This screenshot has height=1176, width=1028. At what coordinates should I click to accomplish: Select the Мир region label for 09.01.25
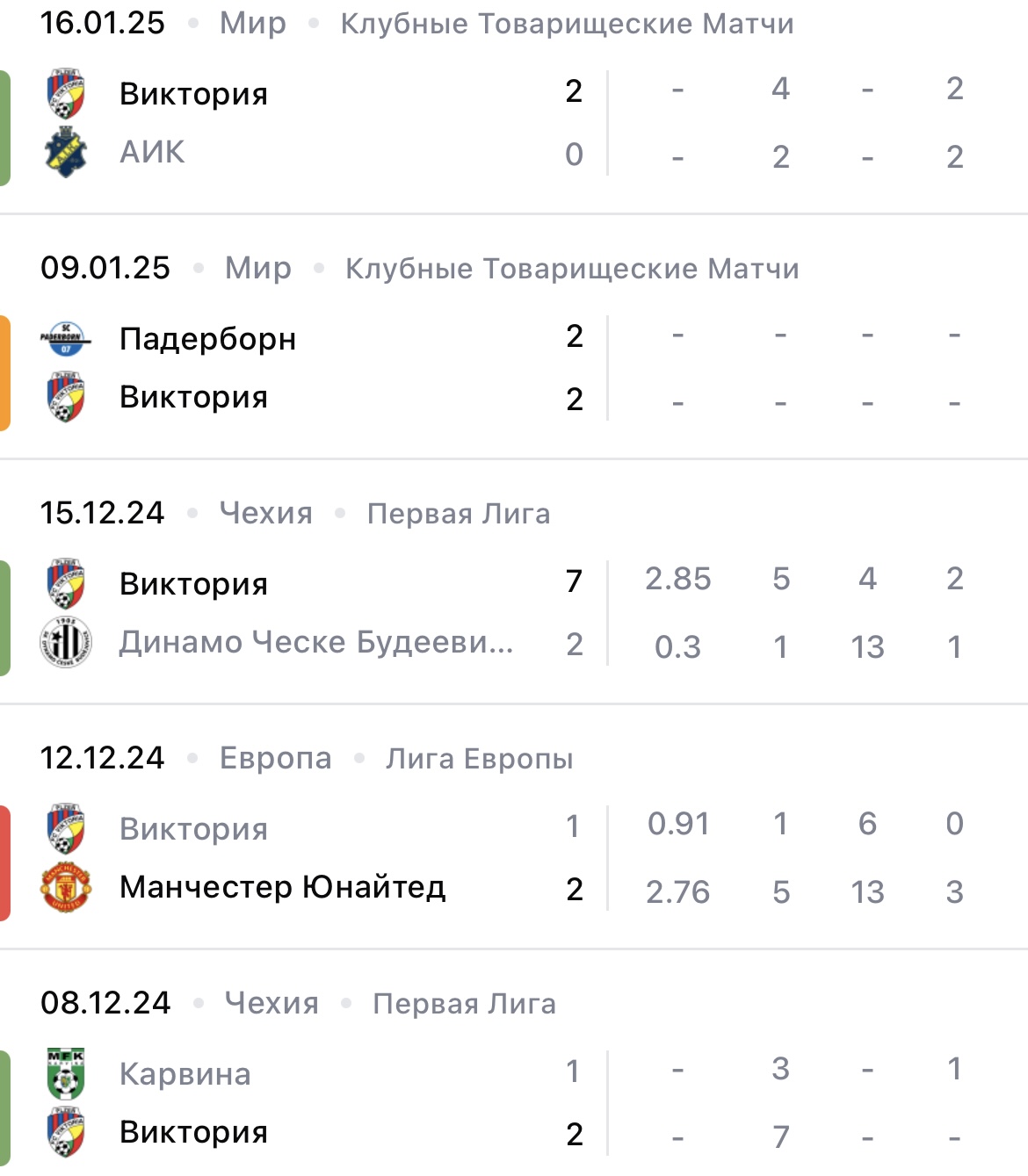pos(259,267)
